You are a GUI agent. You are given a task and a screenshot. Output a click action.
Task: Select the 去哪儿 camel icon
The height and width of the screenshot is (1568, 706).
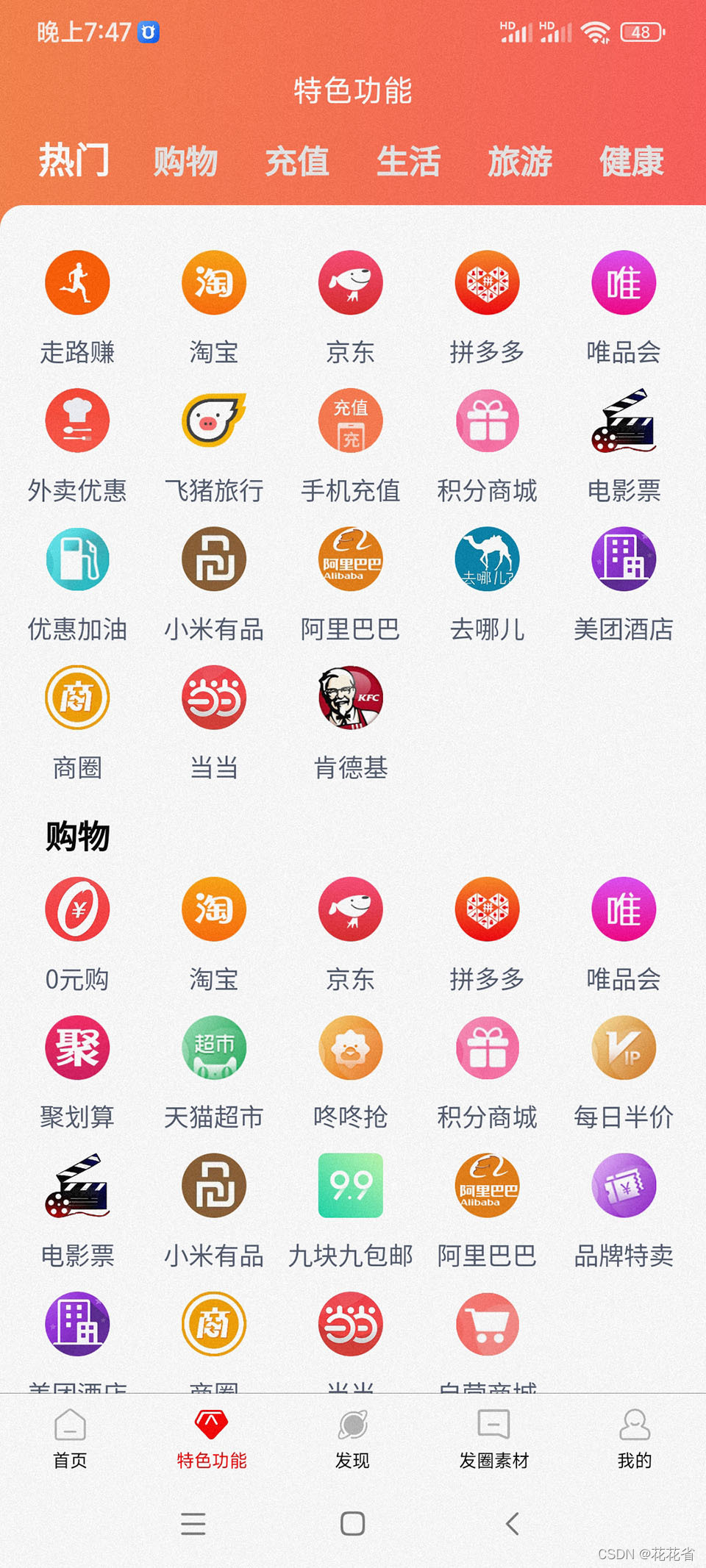tap(487, 559)
